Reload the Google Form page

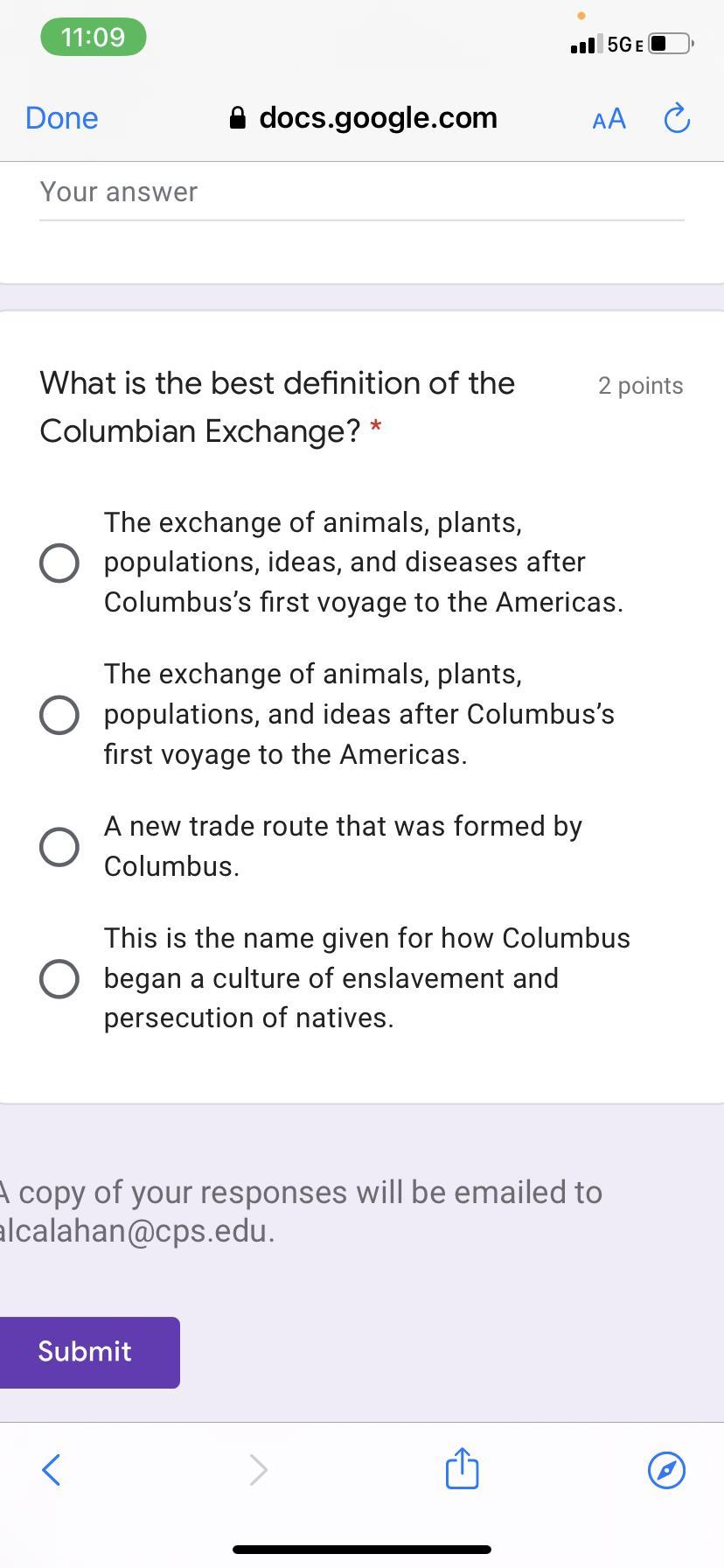(x=677, y=118)
